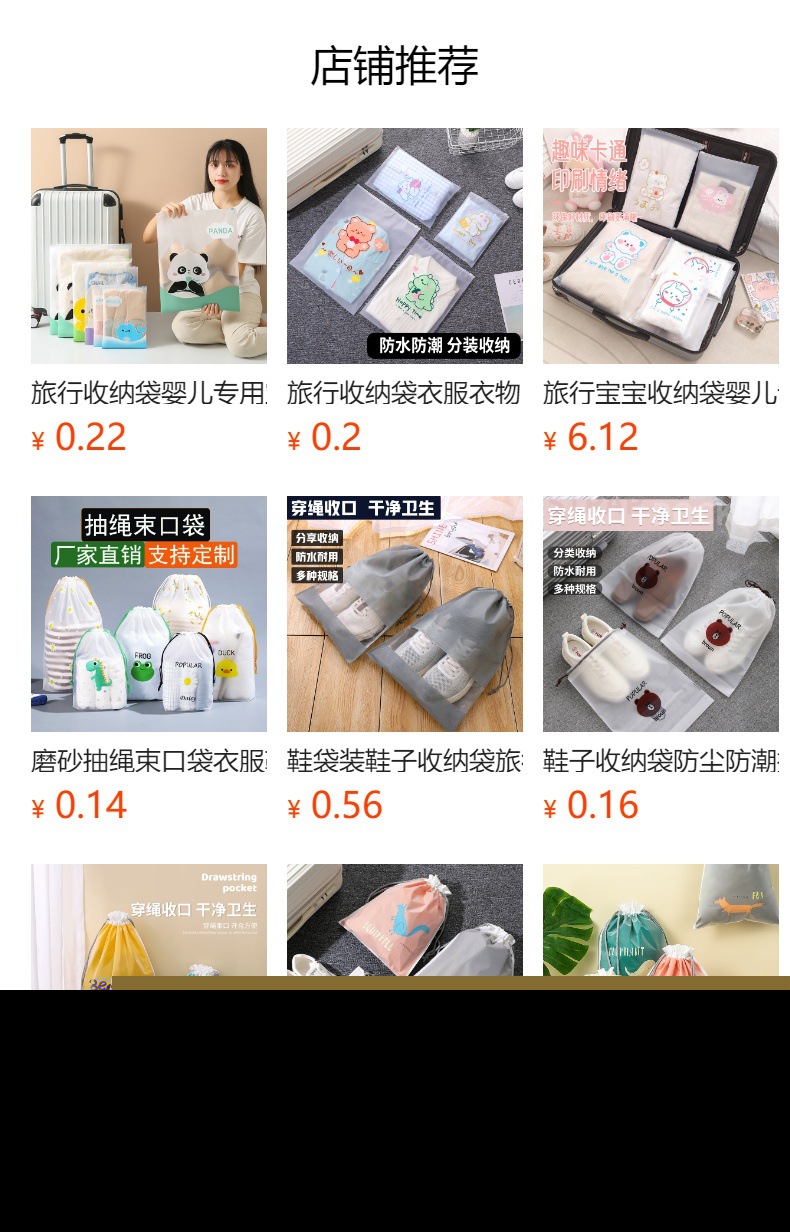The image size is (790, 1232).
Task: Tap the 鞋袋装鞋子收纳袋 product priced ¥0.56
Action: [x=404, y=614]
